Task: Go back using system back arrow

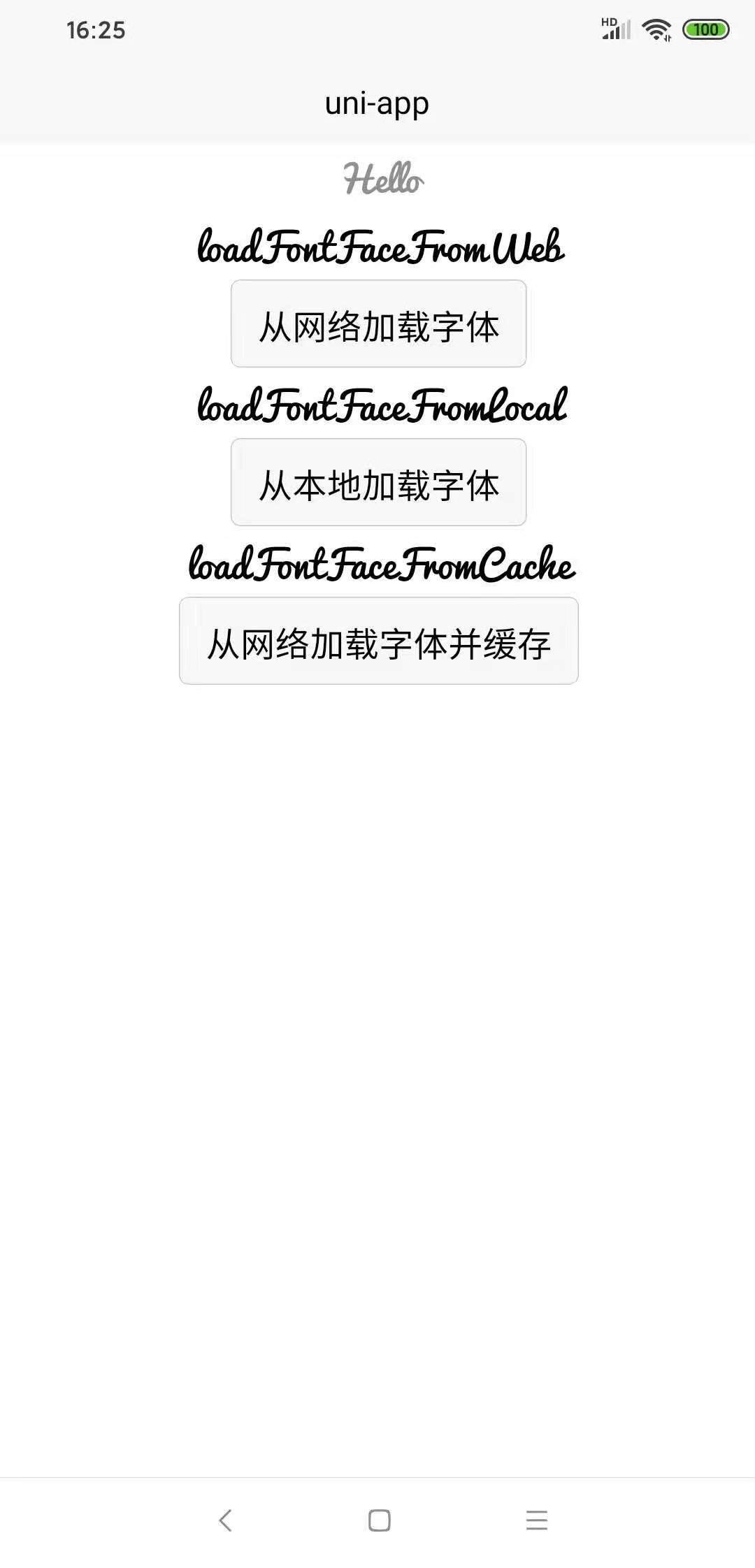Action: (225, 1520)
